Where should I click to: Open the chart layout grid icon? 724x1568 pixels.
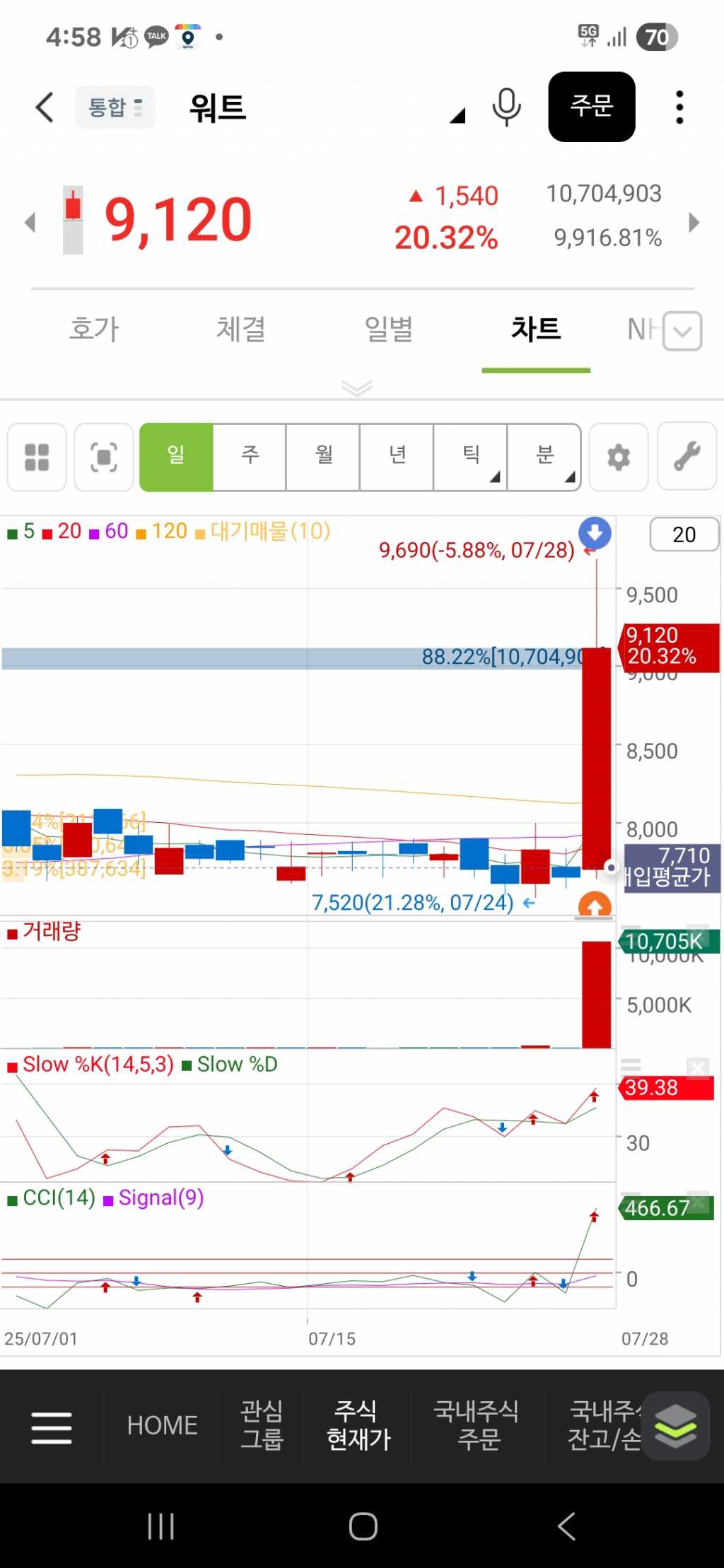click(37, 457)
